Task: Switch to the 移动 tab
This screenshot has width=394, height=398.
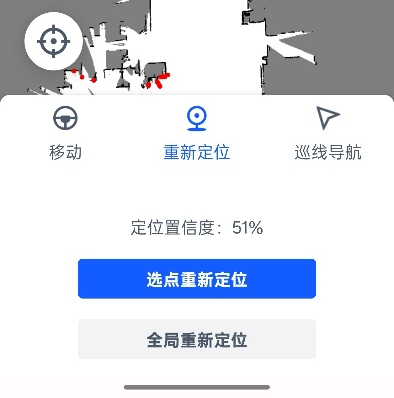Action: tap(65, 133)
